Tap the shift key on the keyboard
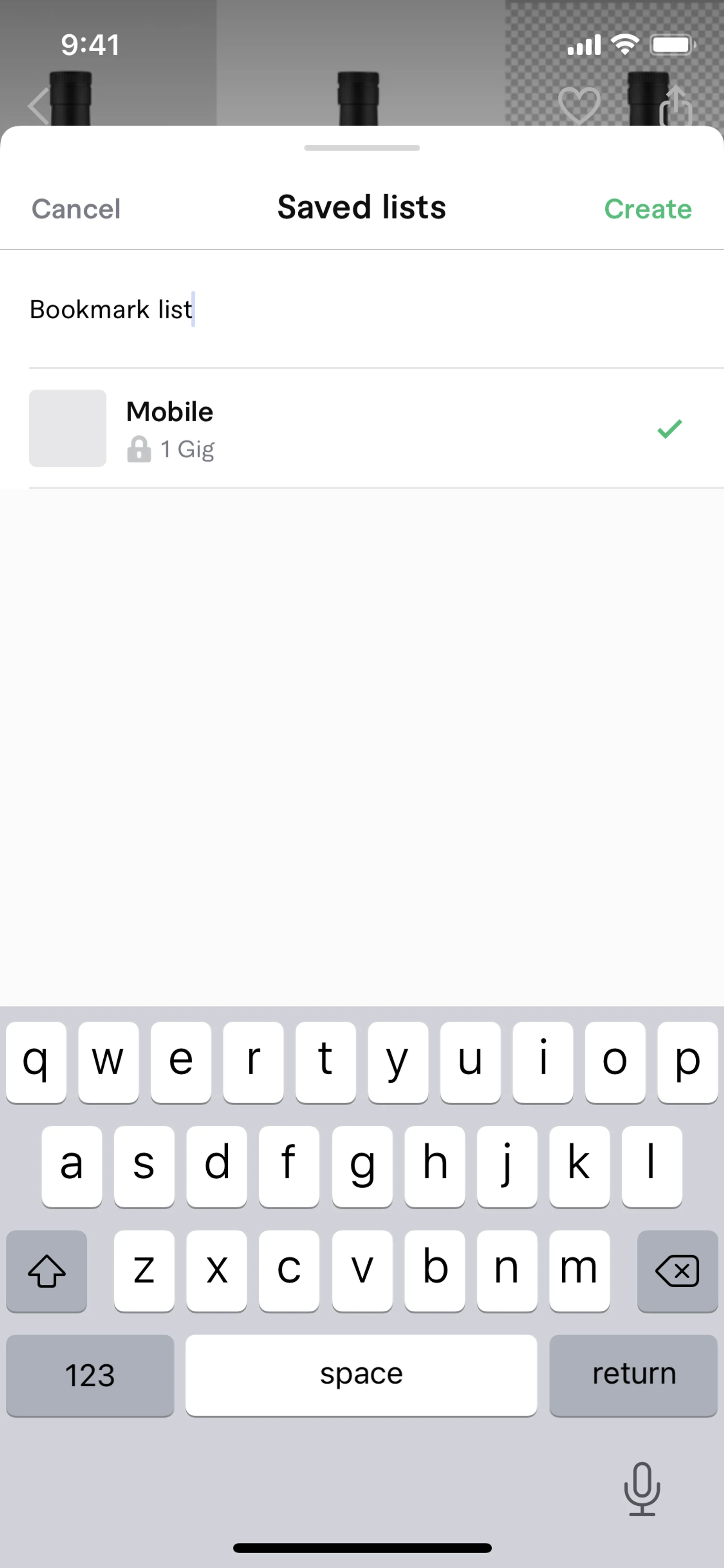Screen dimensions: 724x1568 coord(47,1270)
